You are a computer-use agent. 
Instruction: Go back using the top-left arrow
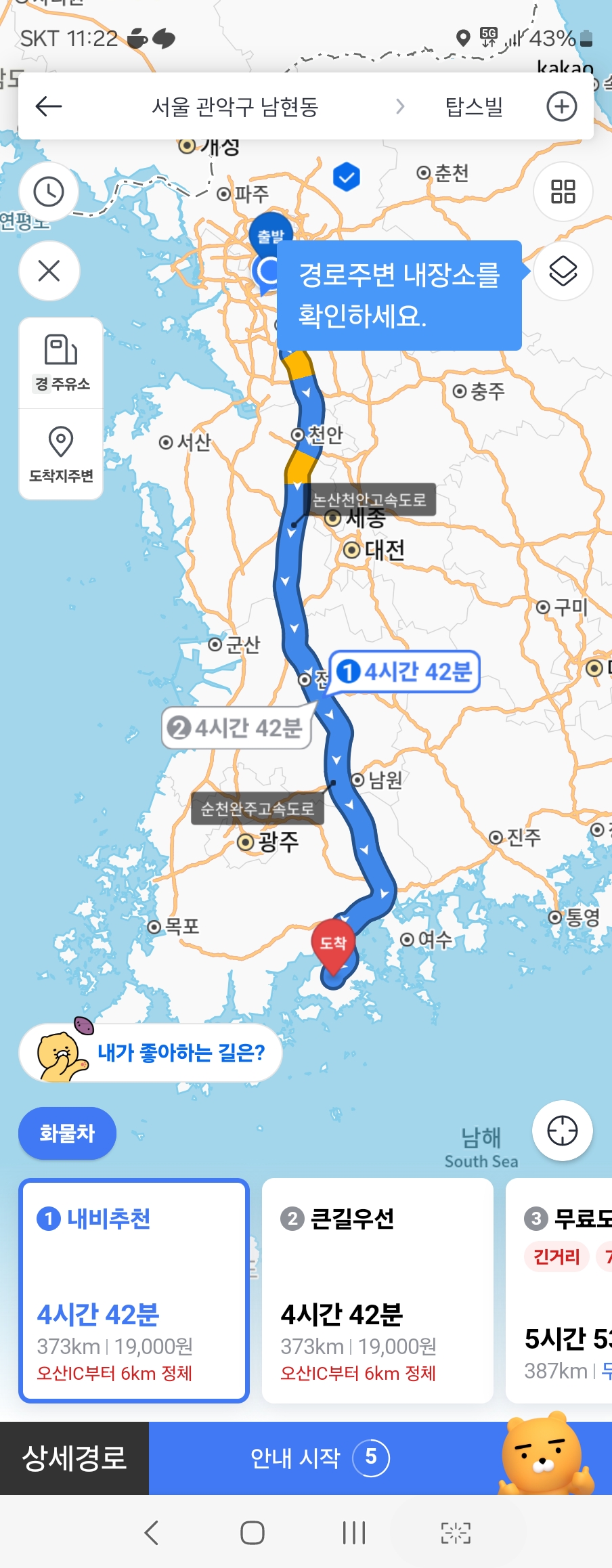coord(49,106)
